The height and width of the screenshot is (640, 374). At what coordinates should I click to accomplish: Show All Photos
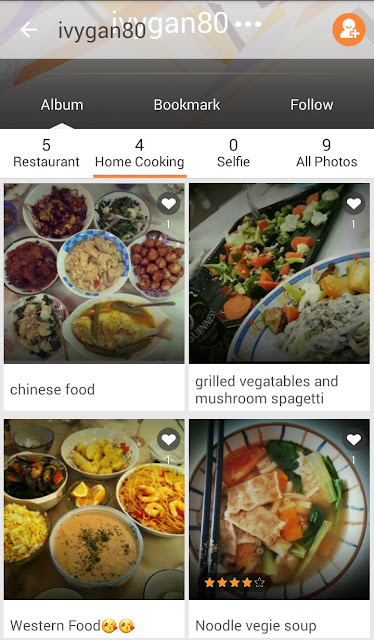(x=327, y=153)
